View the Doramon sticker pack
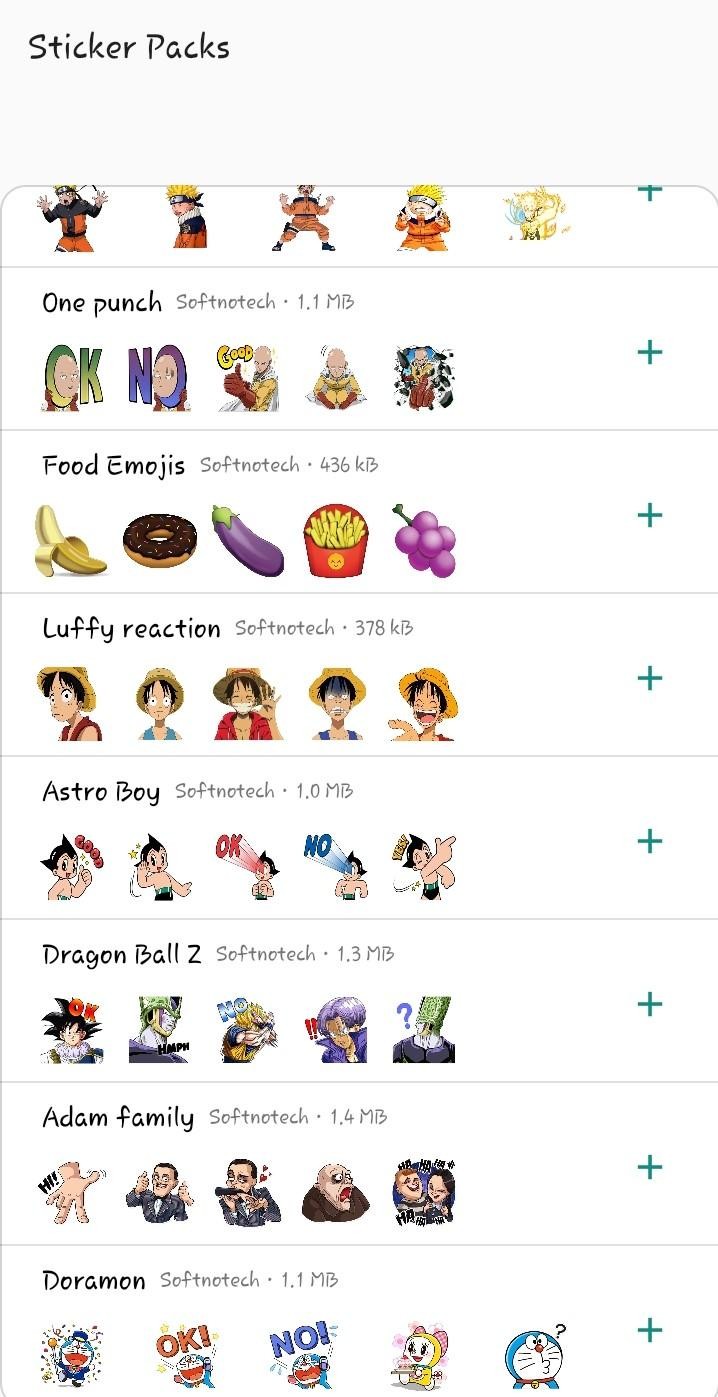The image size is (718, 1397). pos(94,1281)
